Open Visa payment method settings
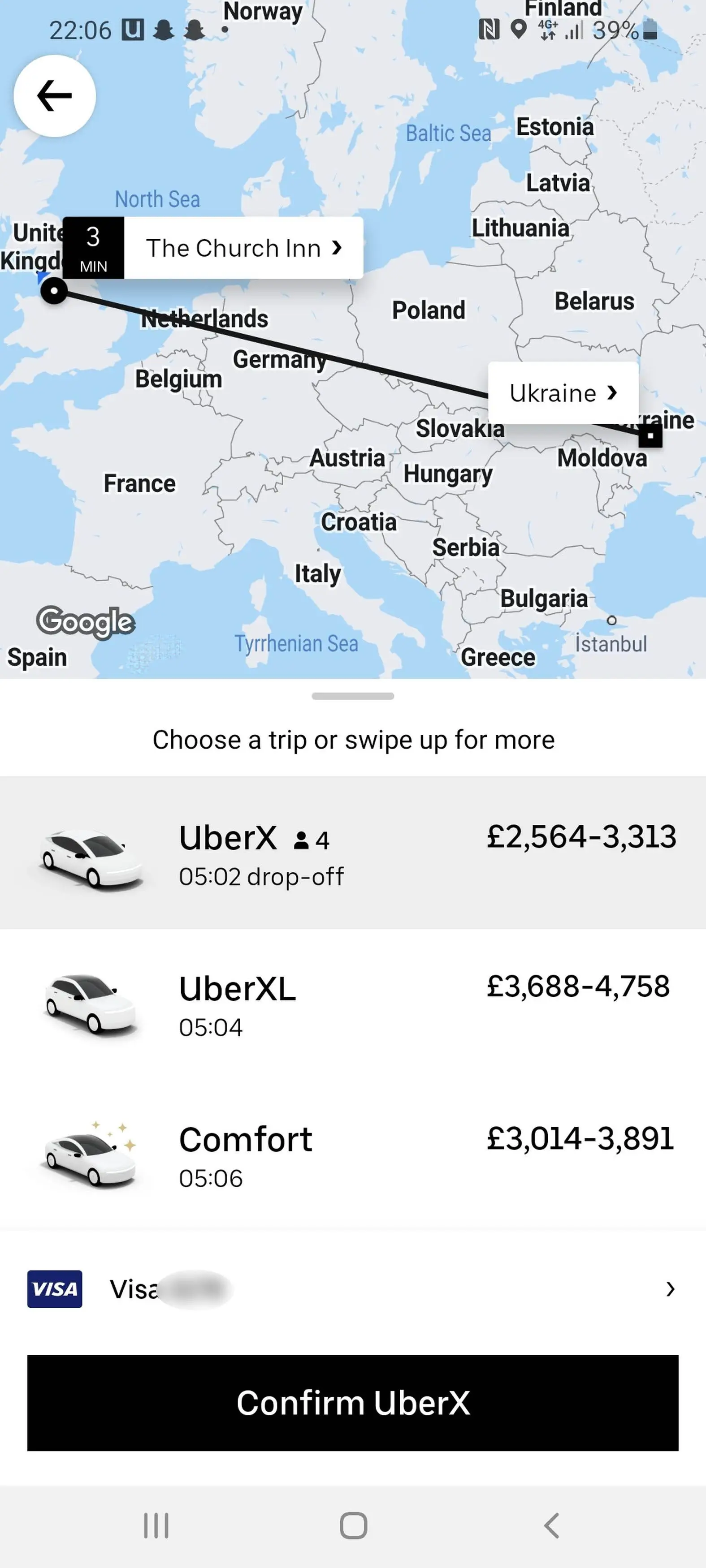The image size is (706, 1568). pyautogui.click(x=353, y=1289)
